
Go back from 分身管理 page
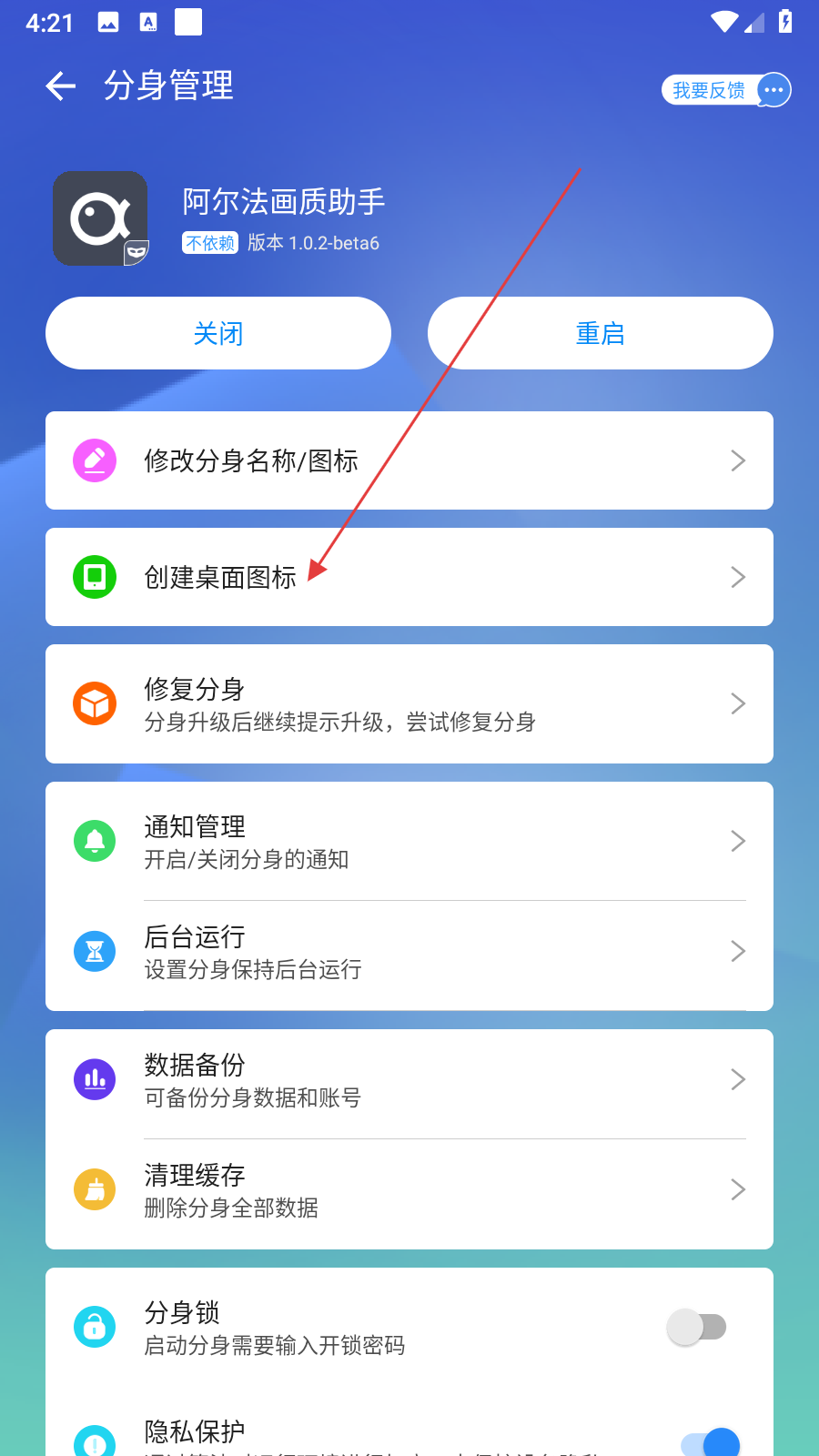click(60, 86)
